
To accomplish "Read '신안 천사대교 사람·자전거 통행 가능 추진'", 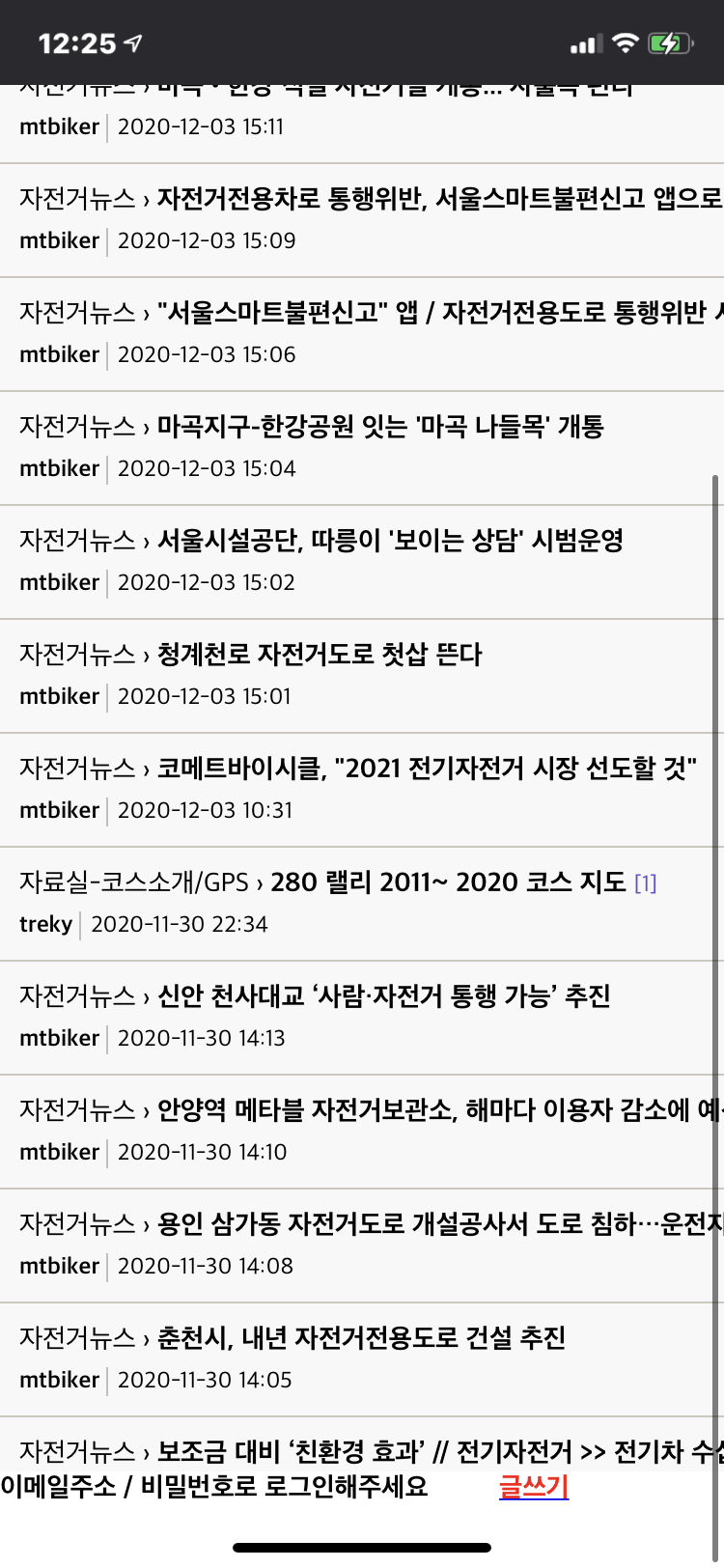I will pos(384,996).
